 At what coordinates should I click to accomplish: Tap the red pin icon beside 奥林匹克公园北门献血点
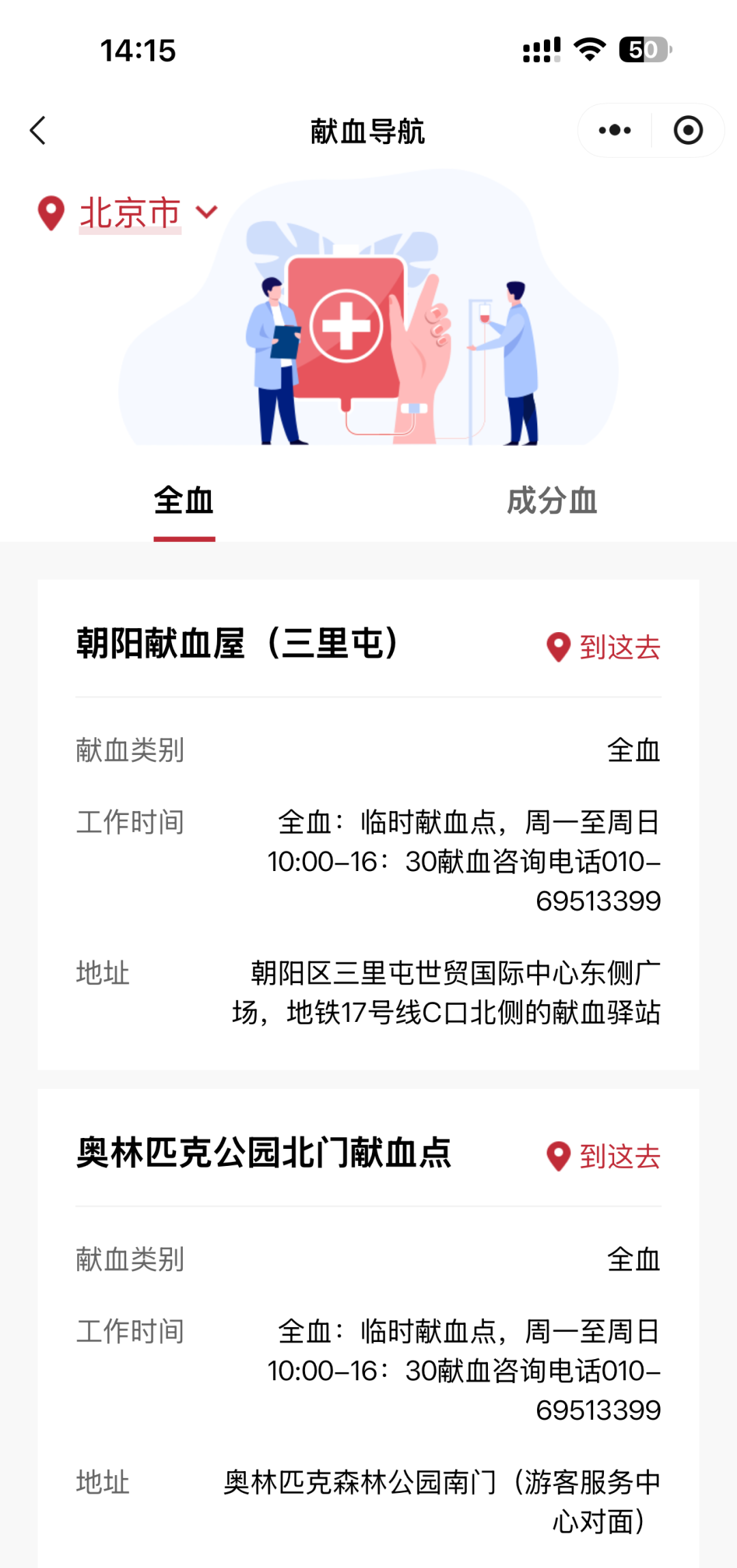[558, 1156]
